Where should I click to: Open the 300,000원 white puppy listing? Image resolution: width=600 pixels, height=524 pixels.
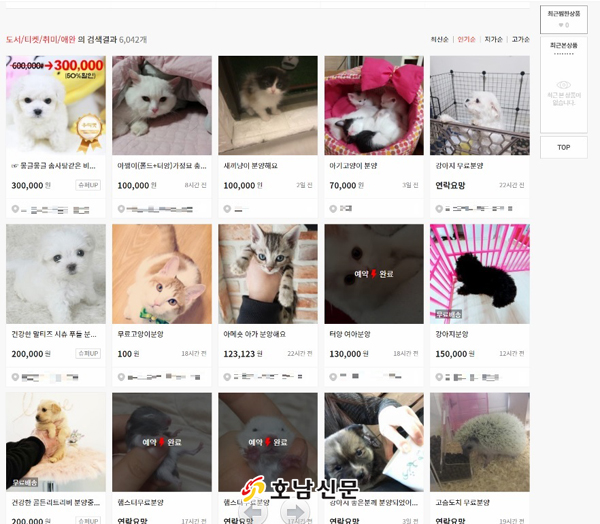click(55, 105)
